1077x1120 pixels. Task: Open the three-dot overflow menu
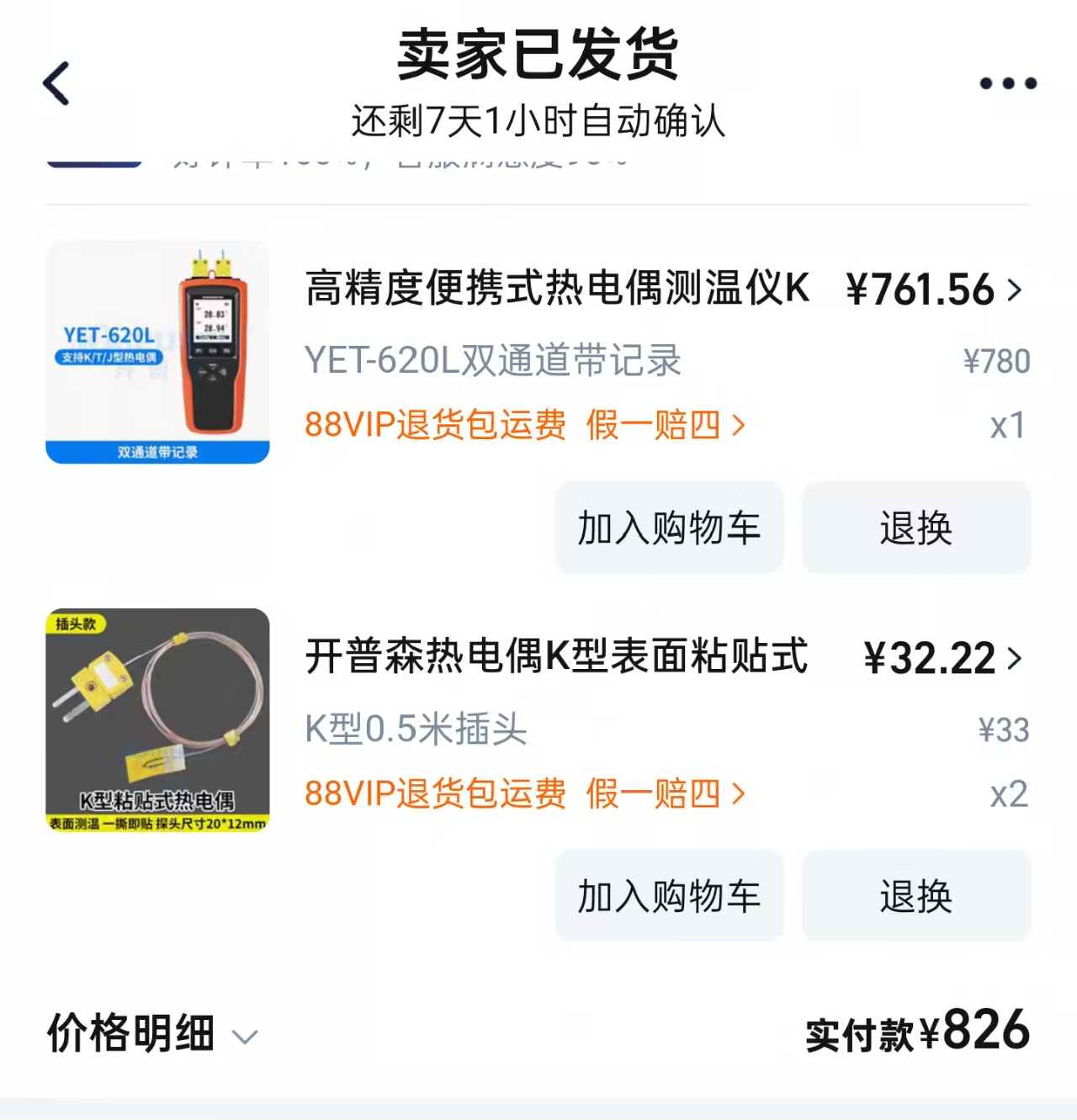pyautogui.click(x=1007, y=83)
